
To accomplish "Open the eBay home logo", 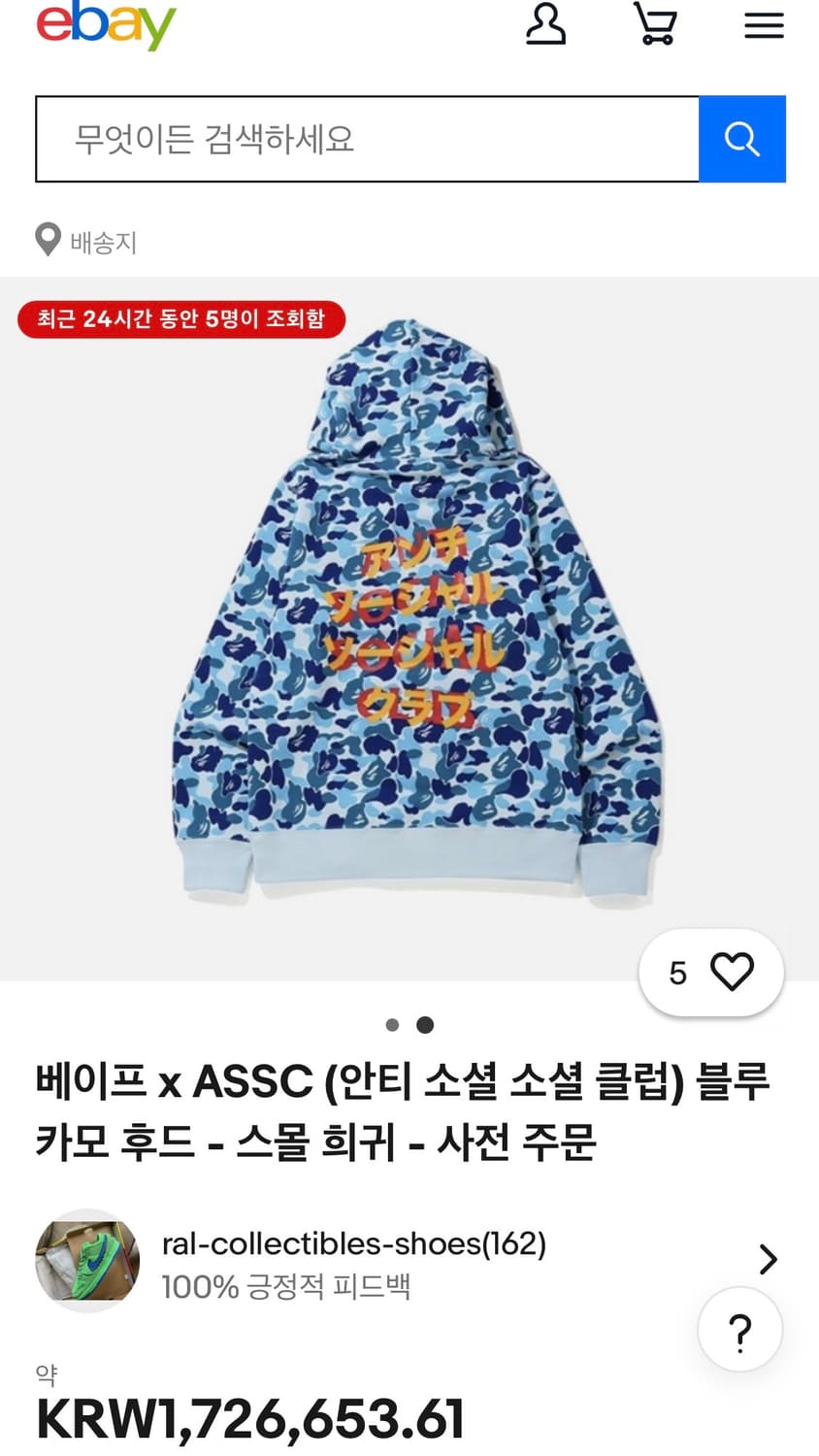I will click(x=106, y=26).
